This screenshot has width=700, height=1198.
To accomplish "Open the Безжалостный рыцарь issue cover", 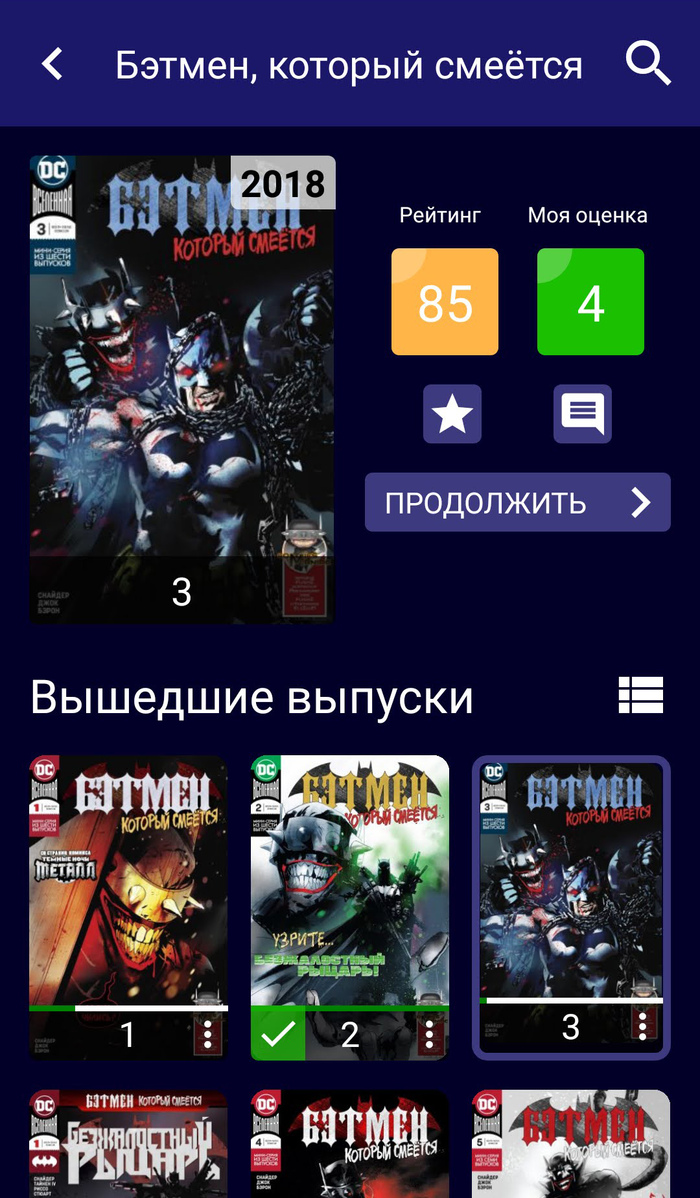I will pyautogui.click(x=128, y=1145).
